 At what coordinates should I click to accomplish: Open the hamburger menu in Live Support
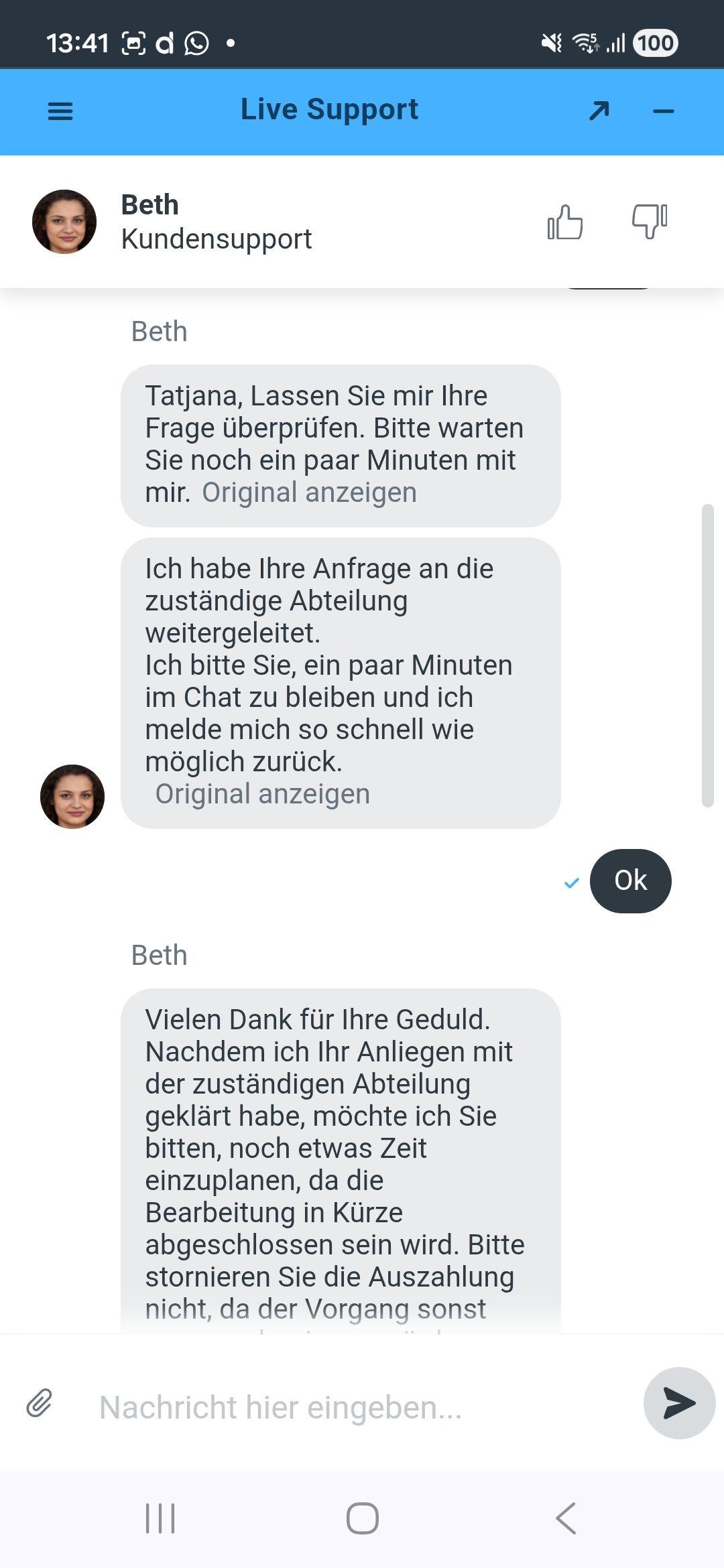pyautogui.click(x=60, y=111)
